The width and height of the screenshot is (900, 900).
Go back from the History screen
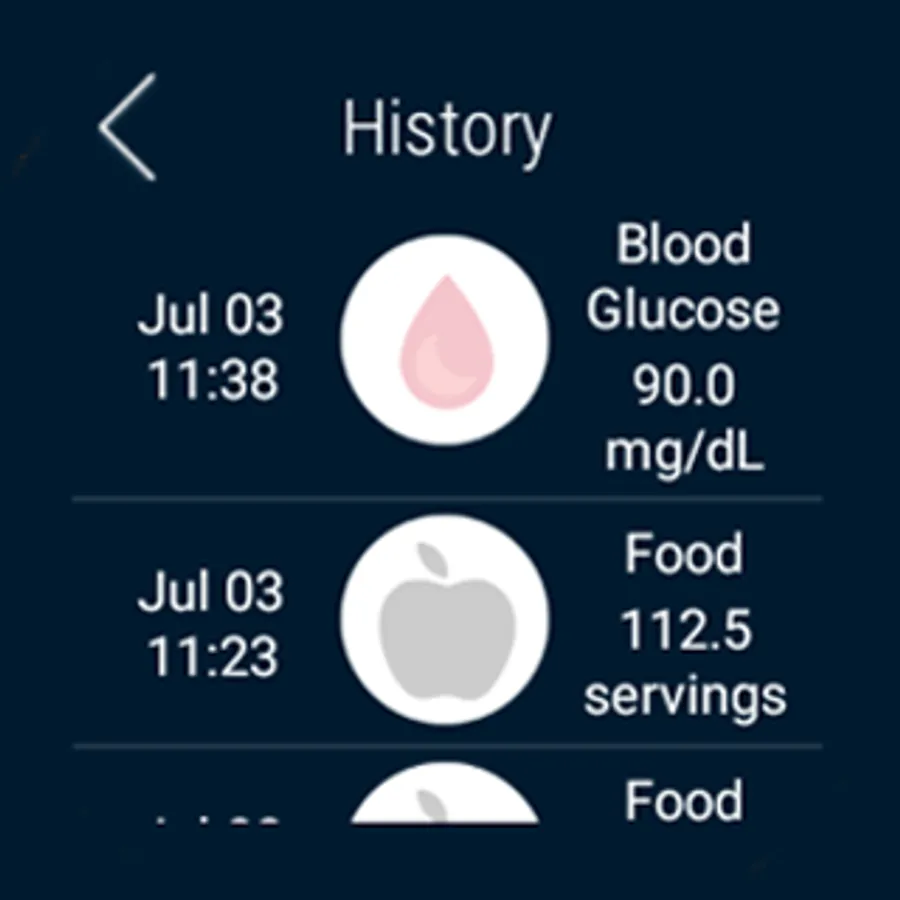tap(128, 127)
